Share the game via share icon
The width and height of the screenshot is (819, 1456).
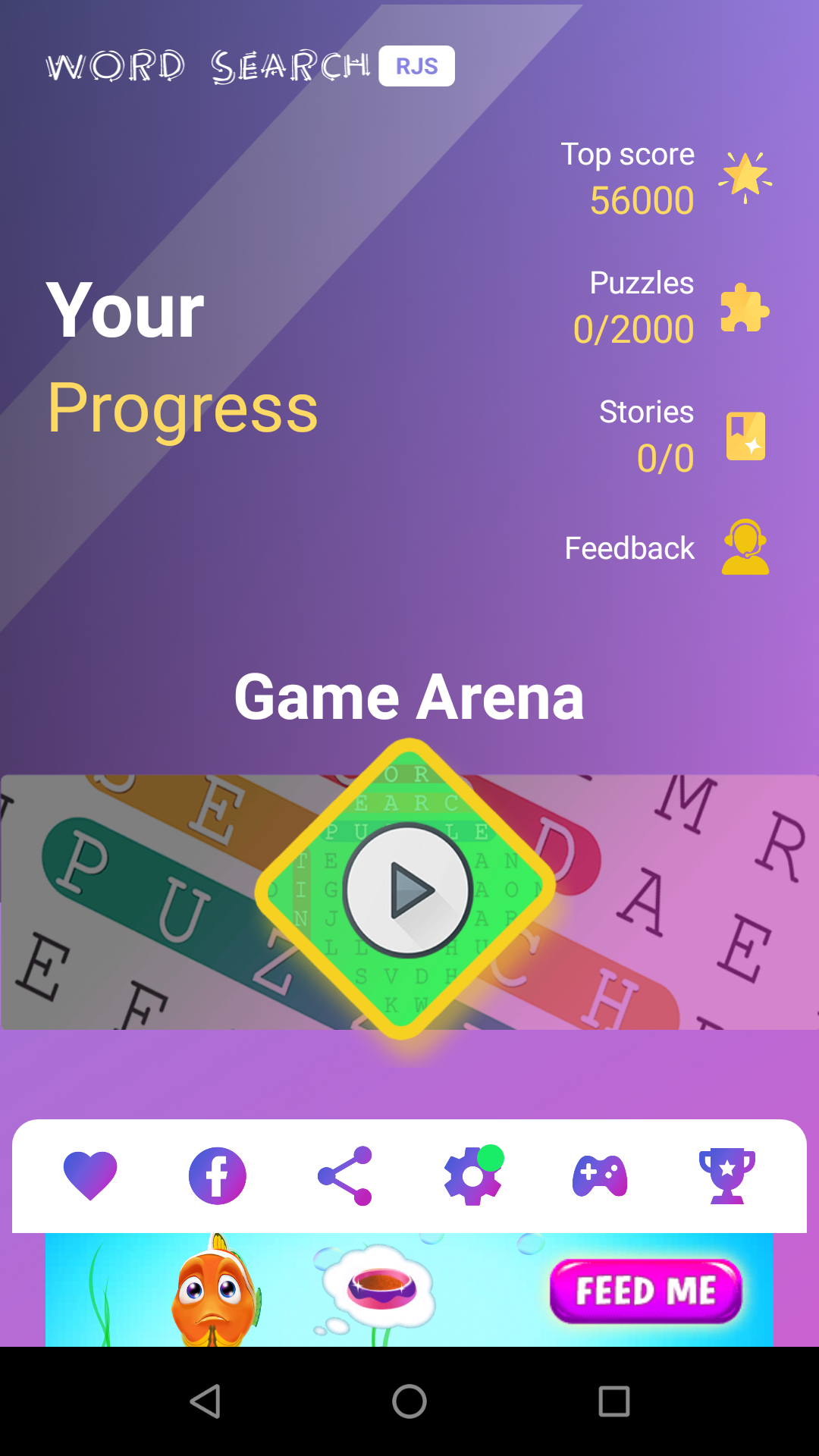pos(345,1175)
